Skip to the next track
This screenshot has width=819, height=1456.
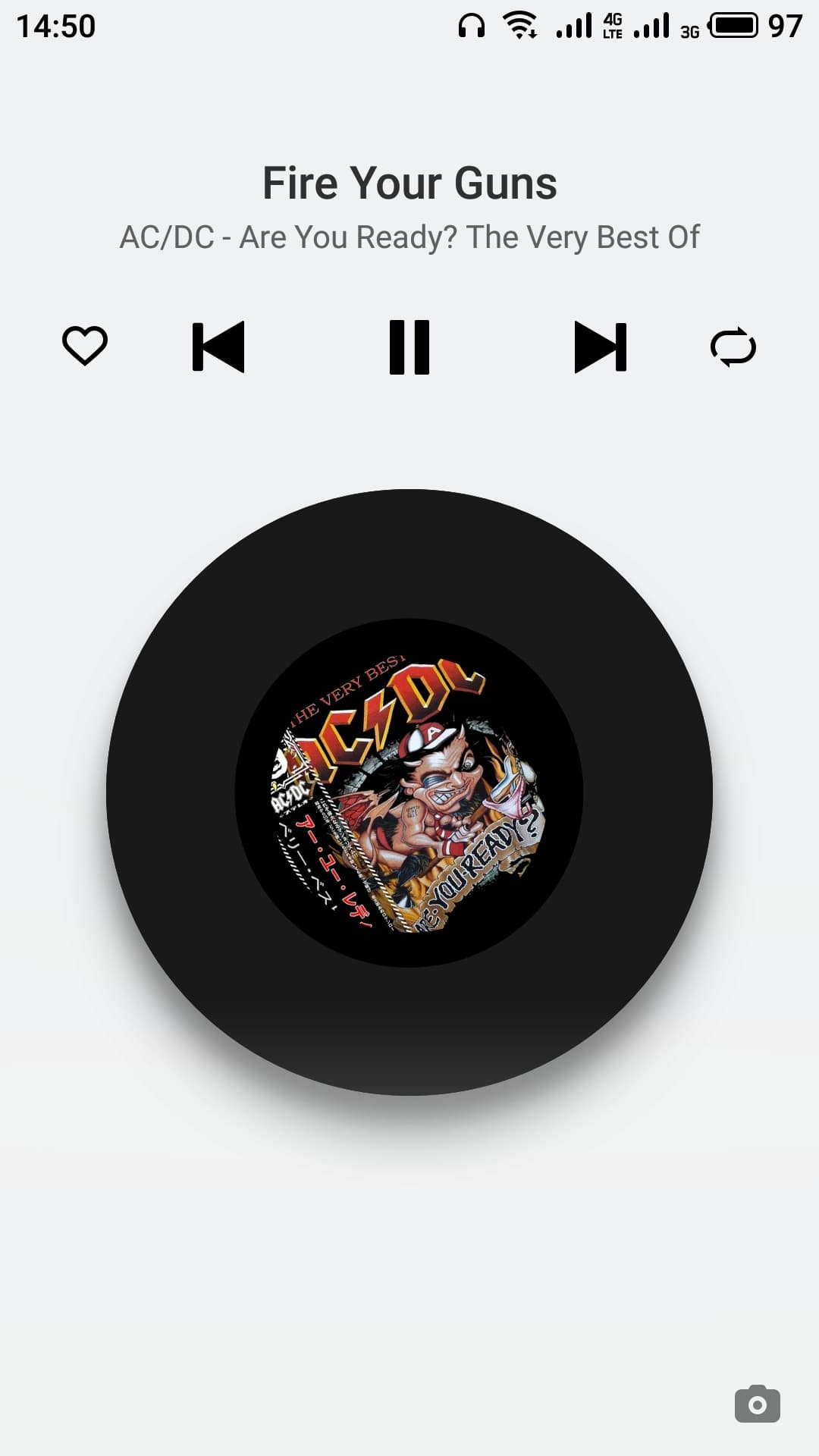601,347
